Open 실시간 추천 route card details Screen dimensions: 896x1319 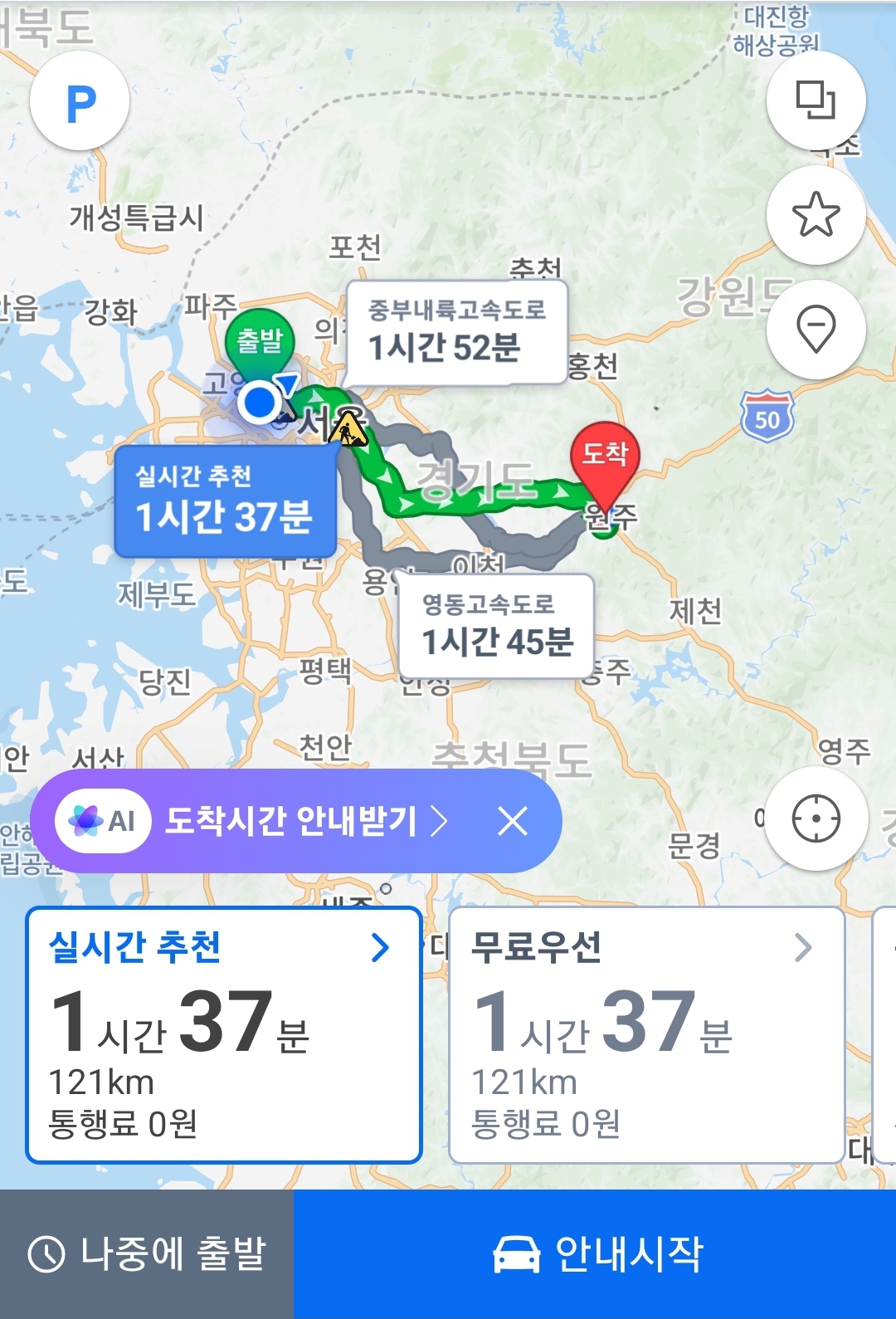[224, 1034]
